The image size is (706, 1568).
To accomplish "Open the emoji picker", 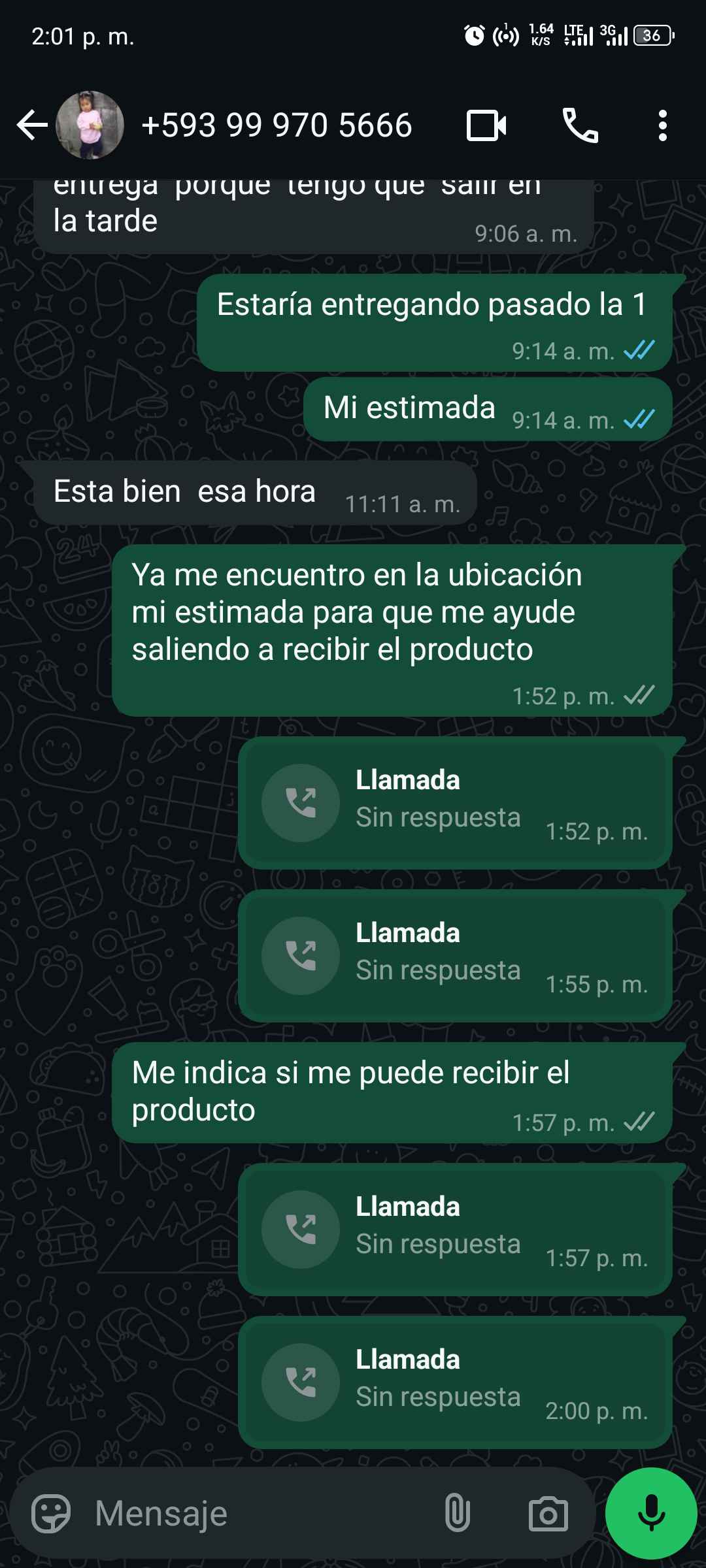I will (51, 1513).
